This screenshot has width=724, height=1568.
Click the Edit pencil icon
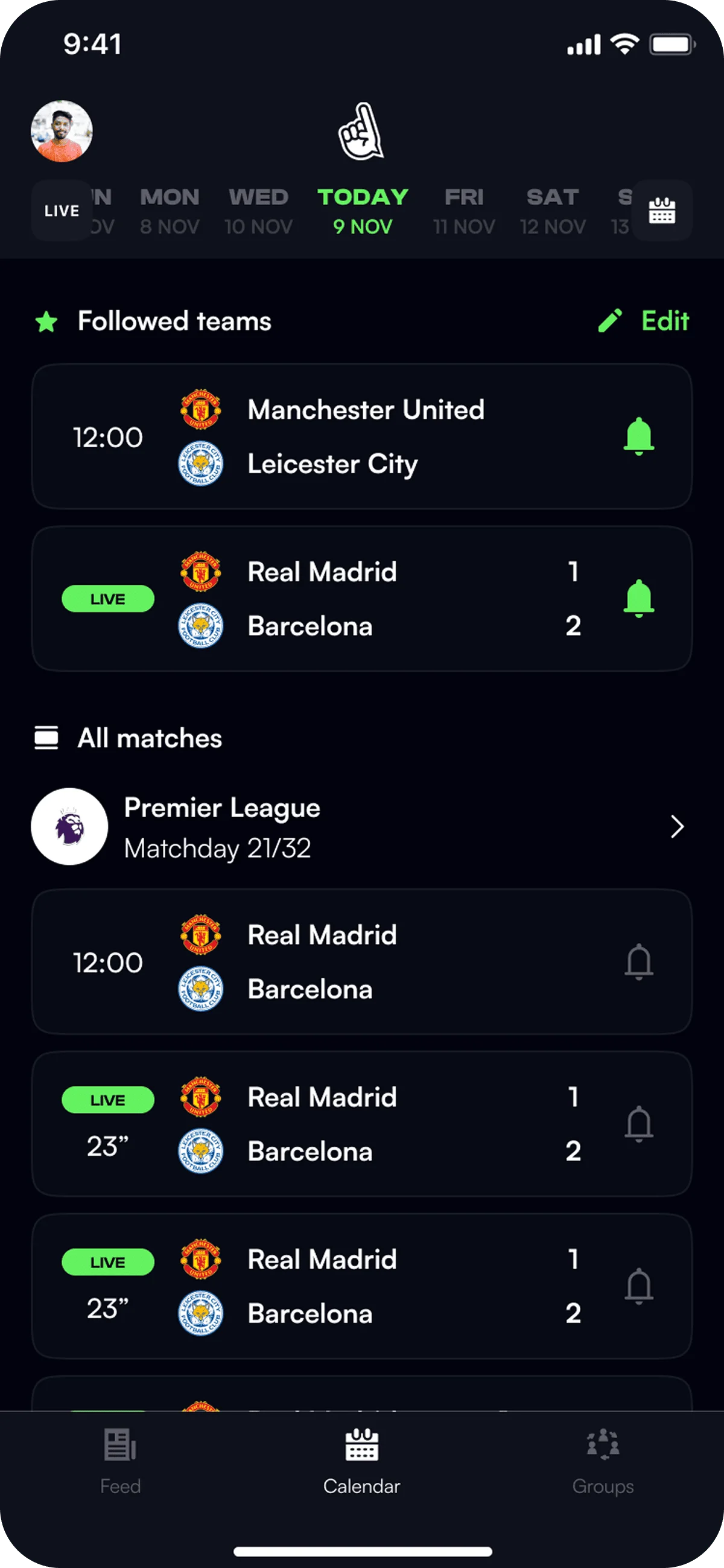pyautogui.click(x=611, y=321)
